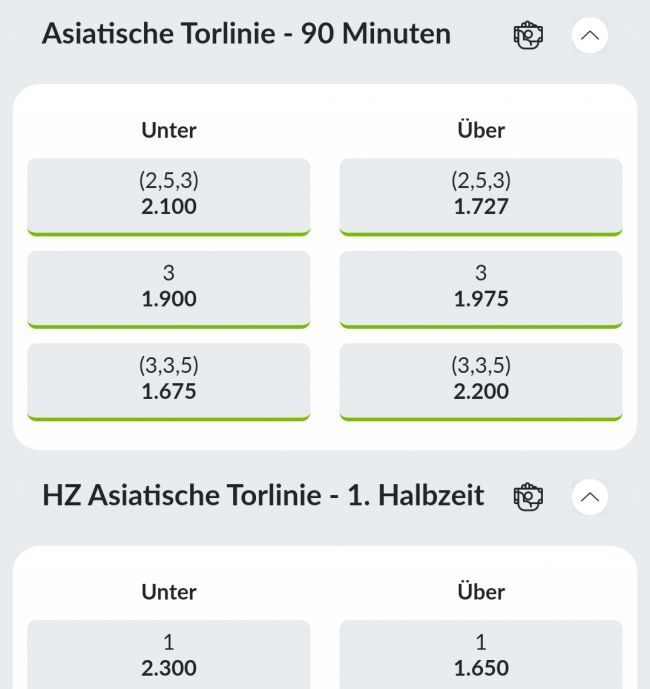Collapse the Asiatische Torlinie - 90 Minuten section
The image size is (650, 689).
coord(590,36)
